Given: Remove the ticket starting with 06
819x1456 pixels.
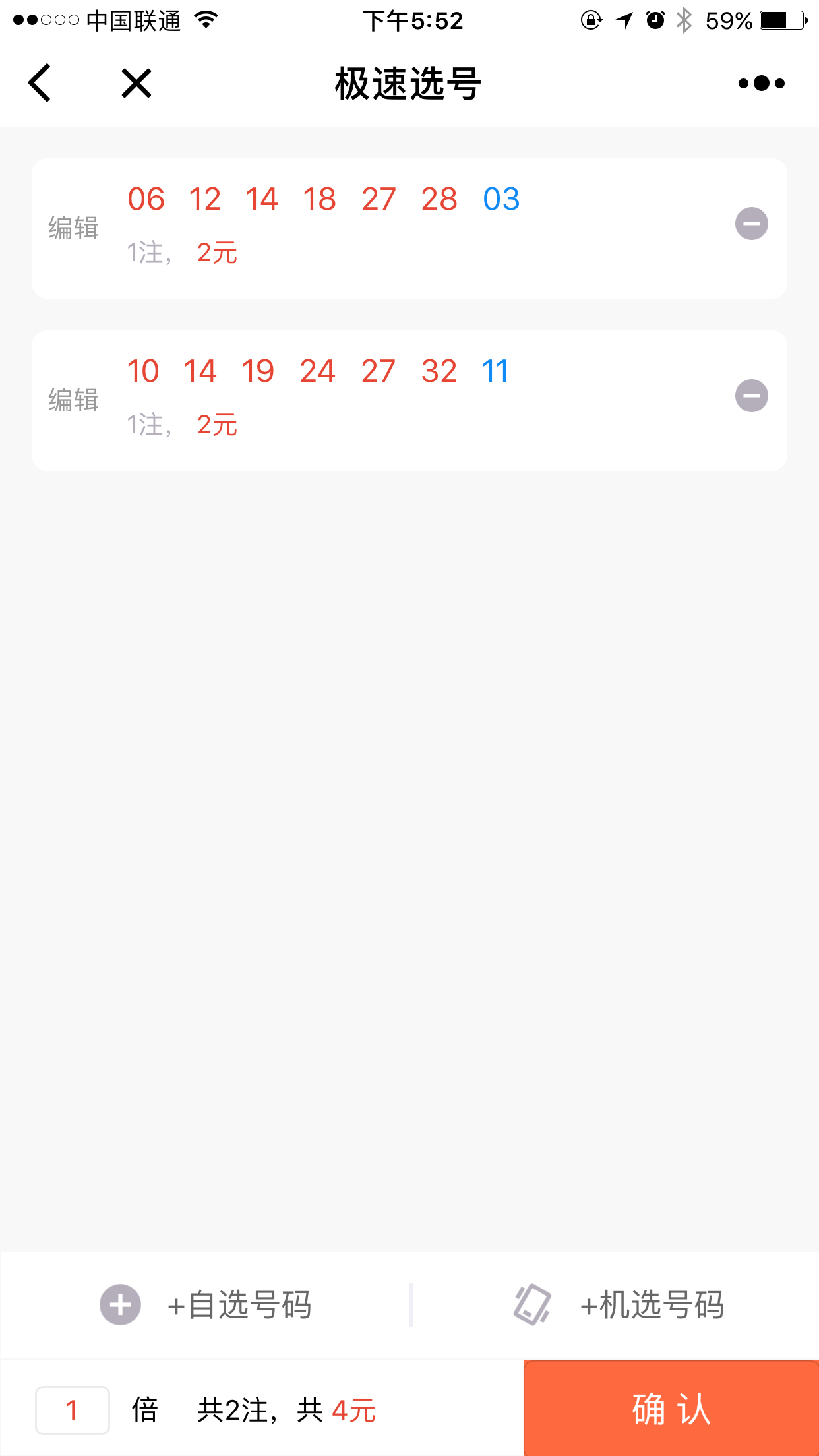Looking at the screenshot, I should click(x=752, y=224).
